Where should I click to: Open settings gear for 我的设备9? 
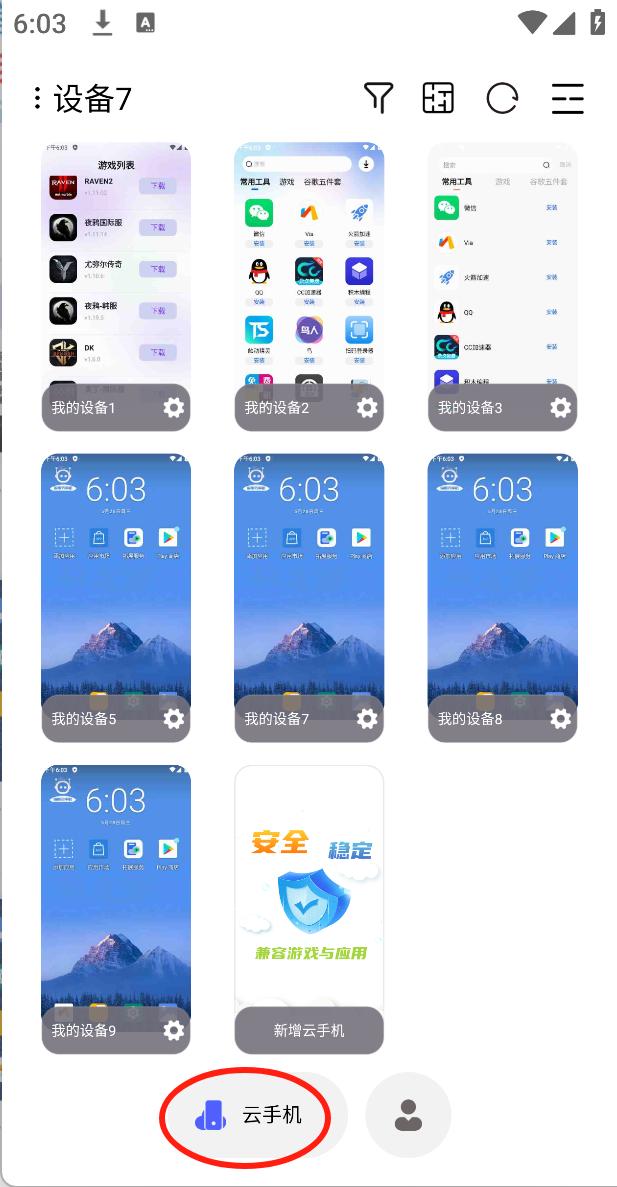[x=174, y=1030]
